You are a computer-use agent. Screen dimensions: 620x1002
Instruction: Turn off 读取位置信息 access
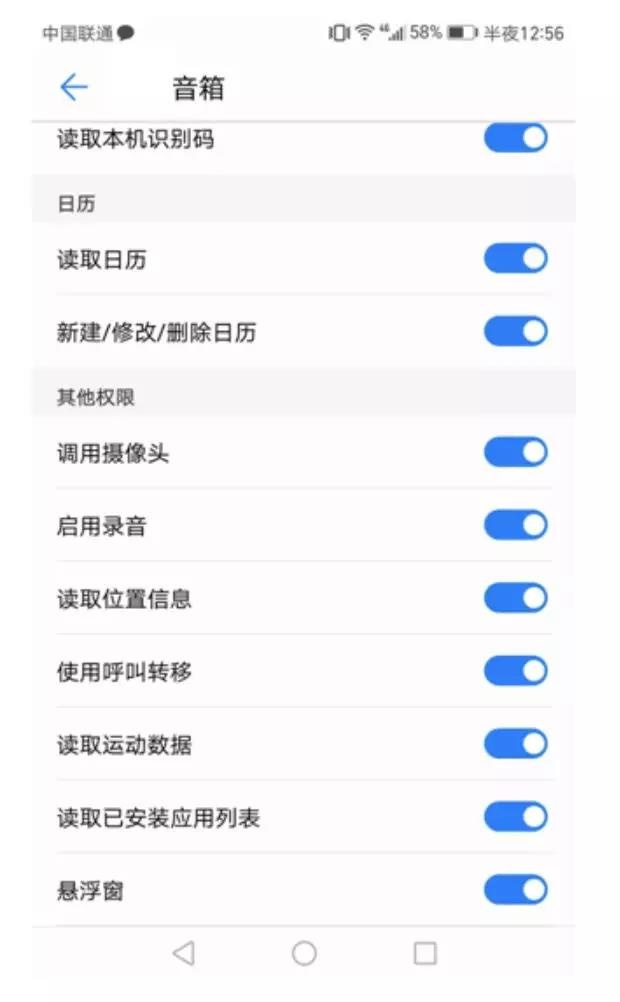pyautogui.click(x=516, y=598)
